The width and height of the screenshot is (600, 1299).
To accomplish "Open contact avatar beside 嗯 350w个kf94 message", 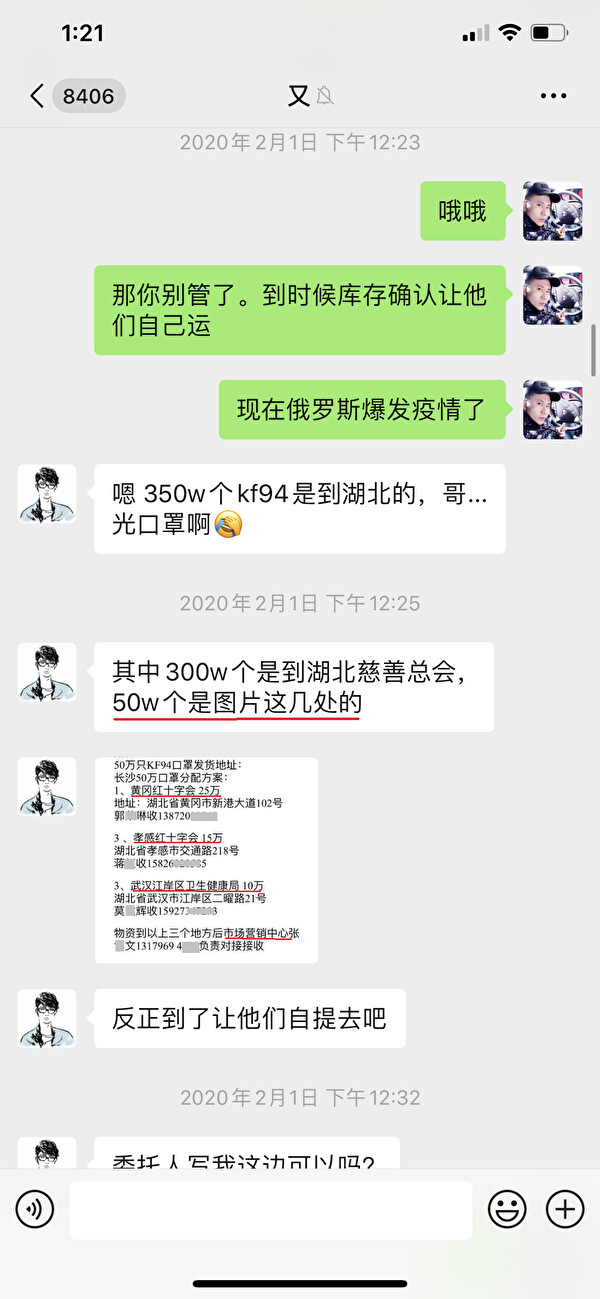I will point(47,493).
